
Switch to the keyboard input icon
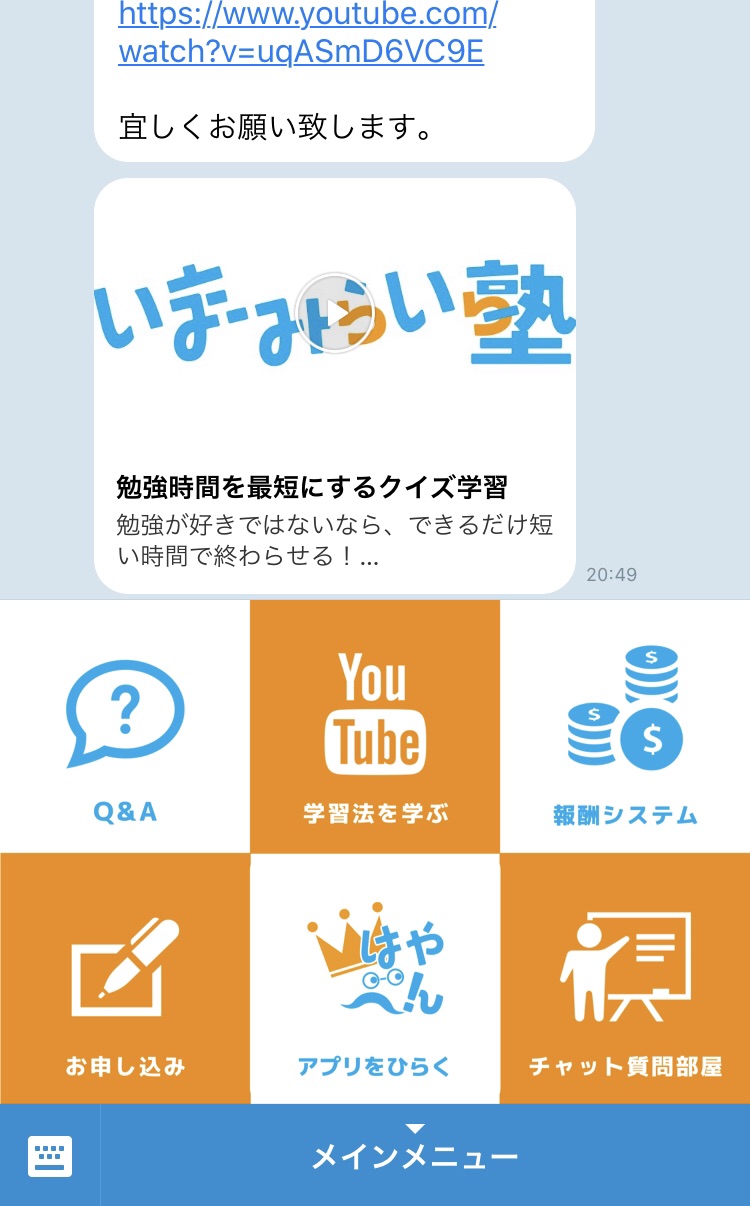click(50, 1157)
